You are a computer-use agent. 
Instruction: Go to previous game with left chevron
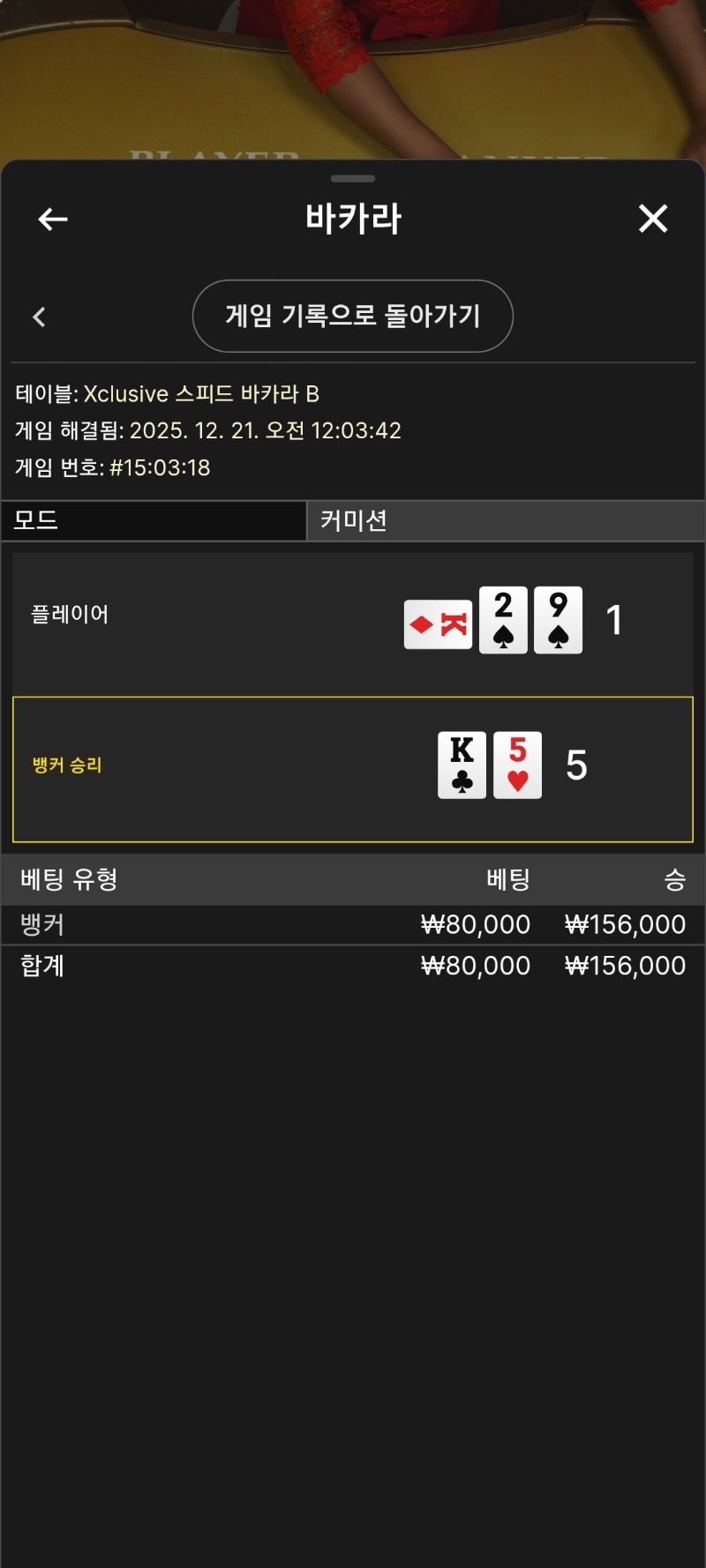pos(39,317)
